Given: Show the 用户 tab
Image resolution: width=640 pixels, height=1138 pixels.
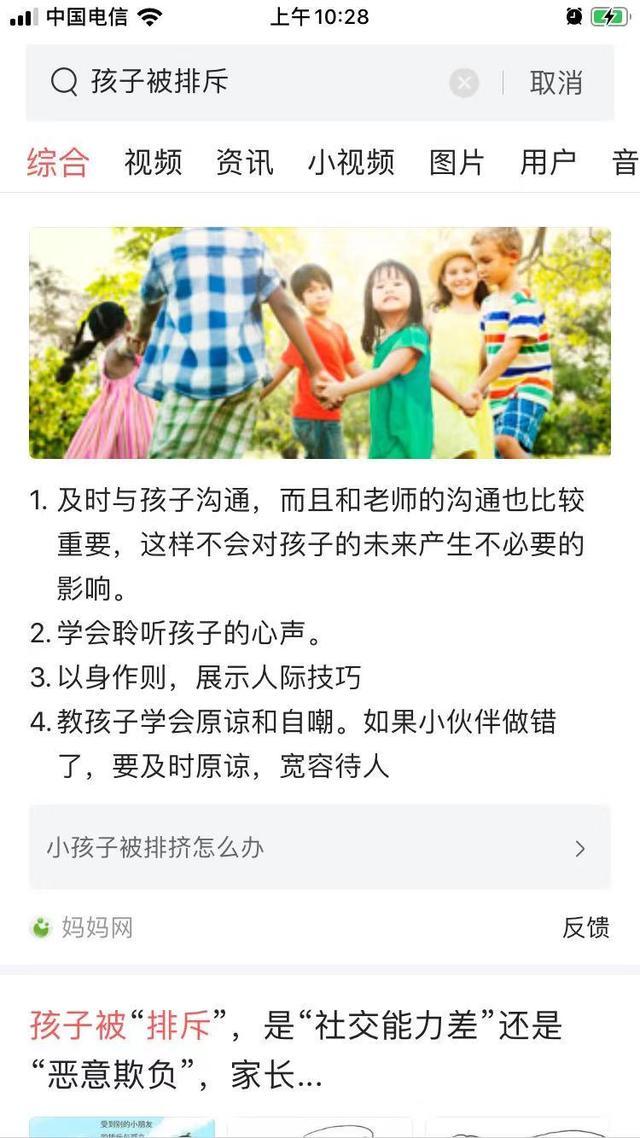Looking at the screenshot, I should coord(548,162).
